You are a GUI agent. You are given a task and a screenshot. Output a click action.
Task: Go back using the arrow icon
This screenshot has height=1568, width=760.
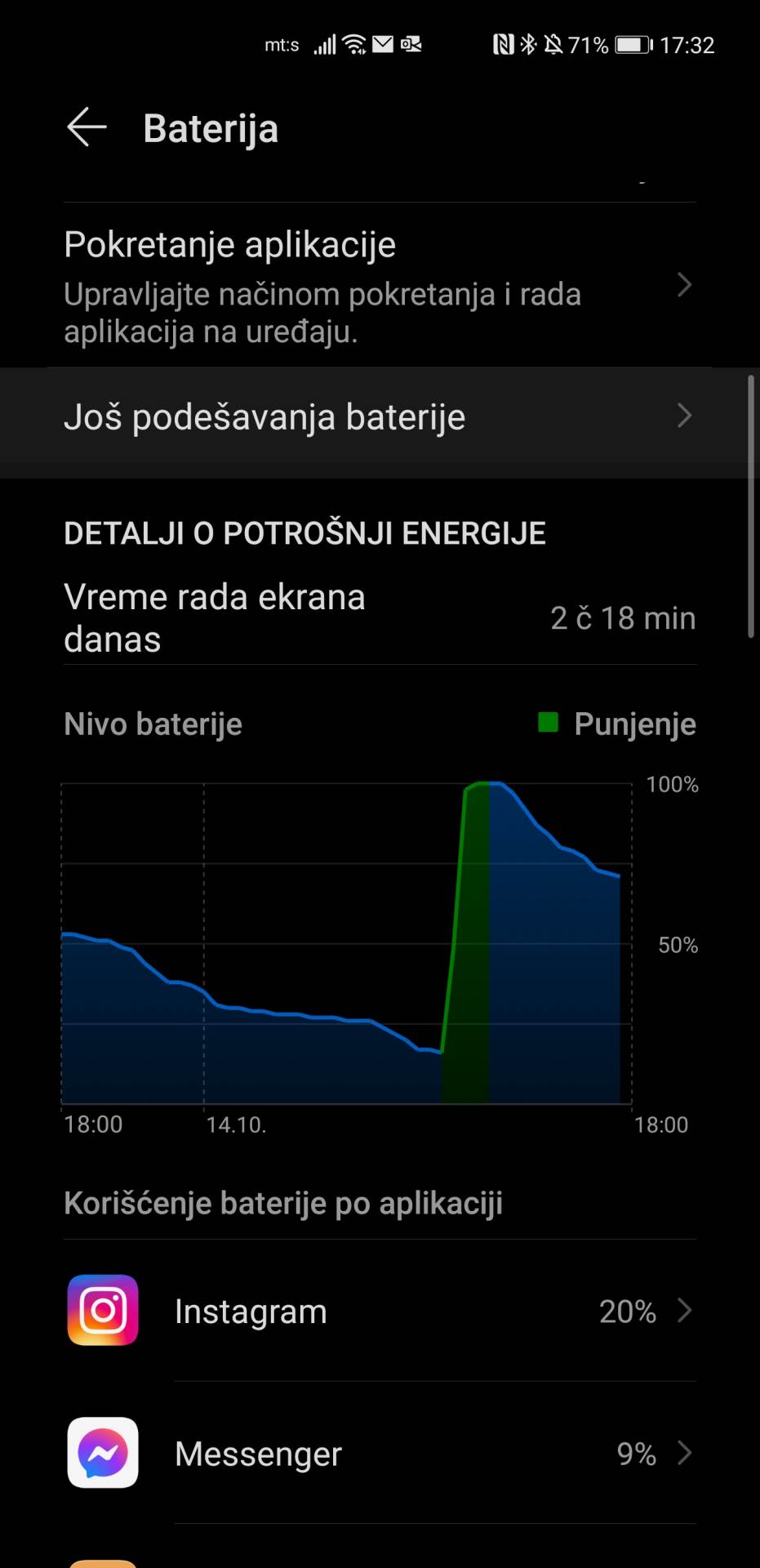tap(85, 127)
